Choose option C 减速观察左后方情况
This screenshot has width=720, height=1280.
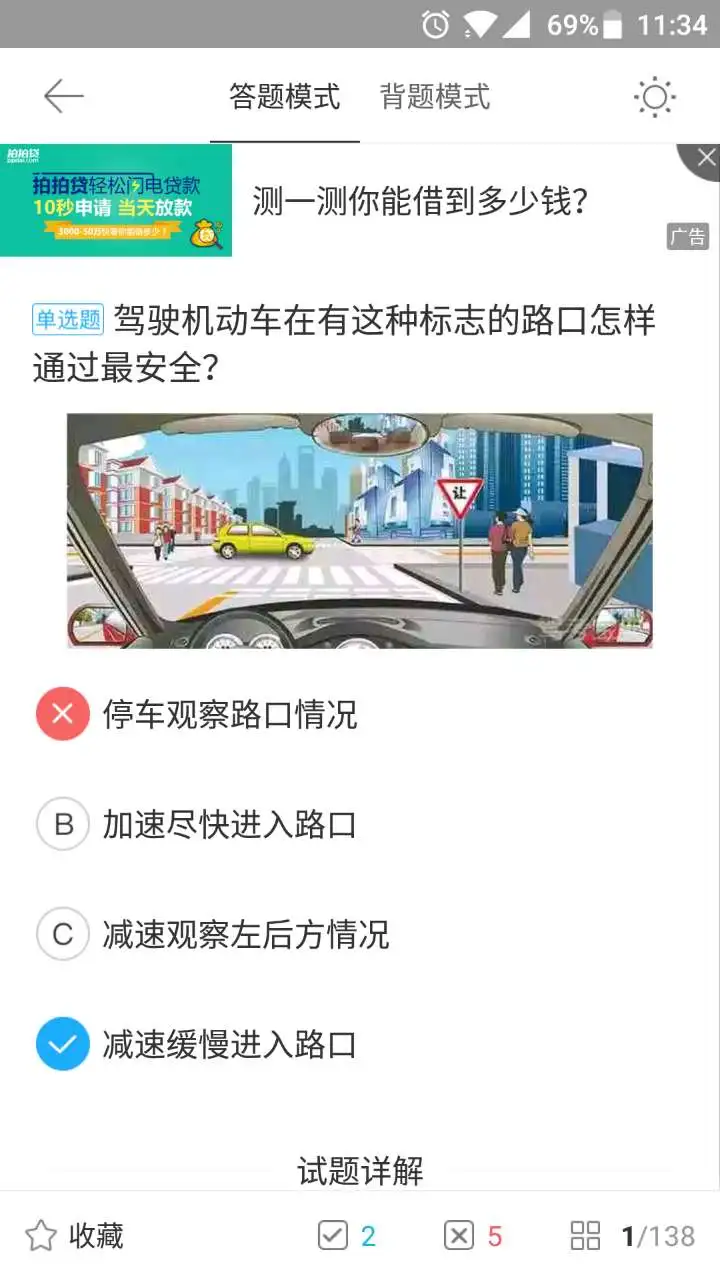coord(244,935)
